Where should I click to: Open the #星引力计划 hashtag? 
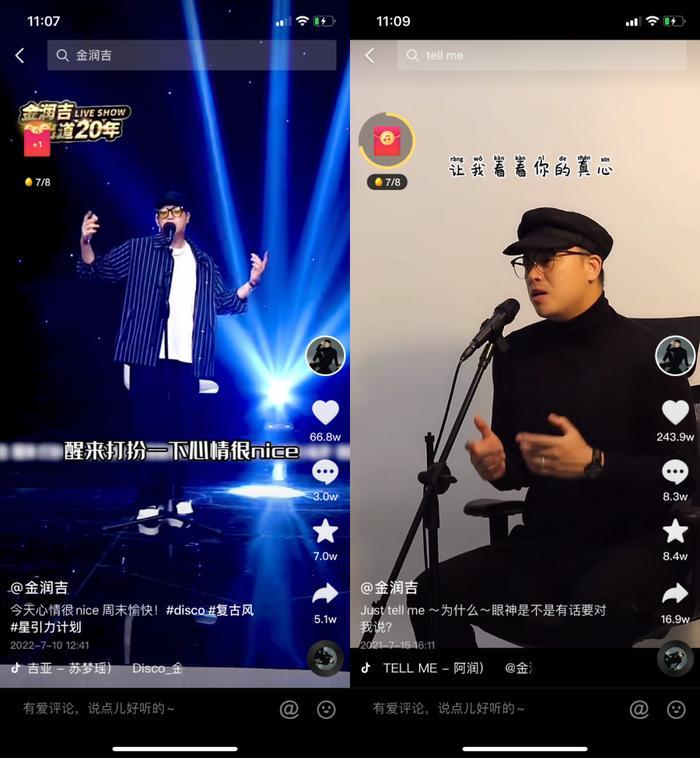45,627
